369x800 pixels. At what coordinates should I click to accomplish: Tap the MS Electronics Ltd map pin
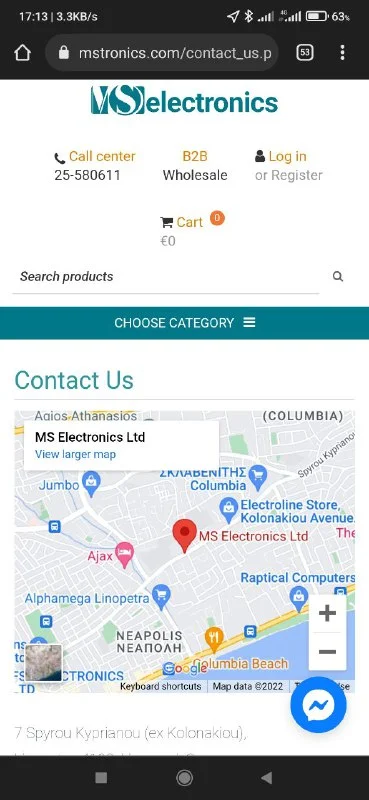(184, 536)
